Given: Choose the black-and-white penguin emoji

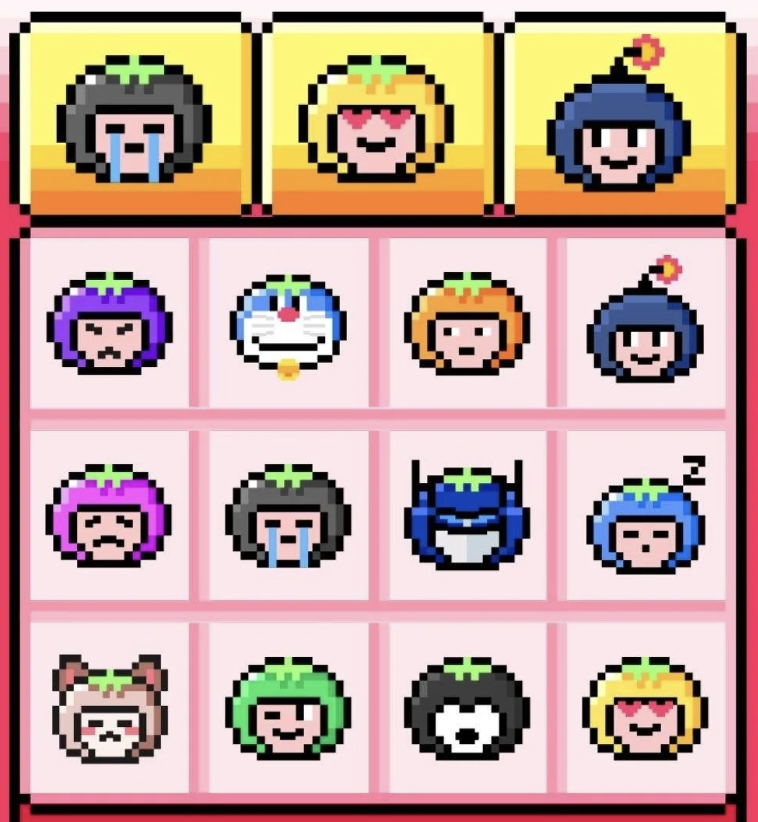Looking at the screenshot, I should 467,708.
